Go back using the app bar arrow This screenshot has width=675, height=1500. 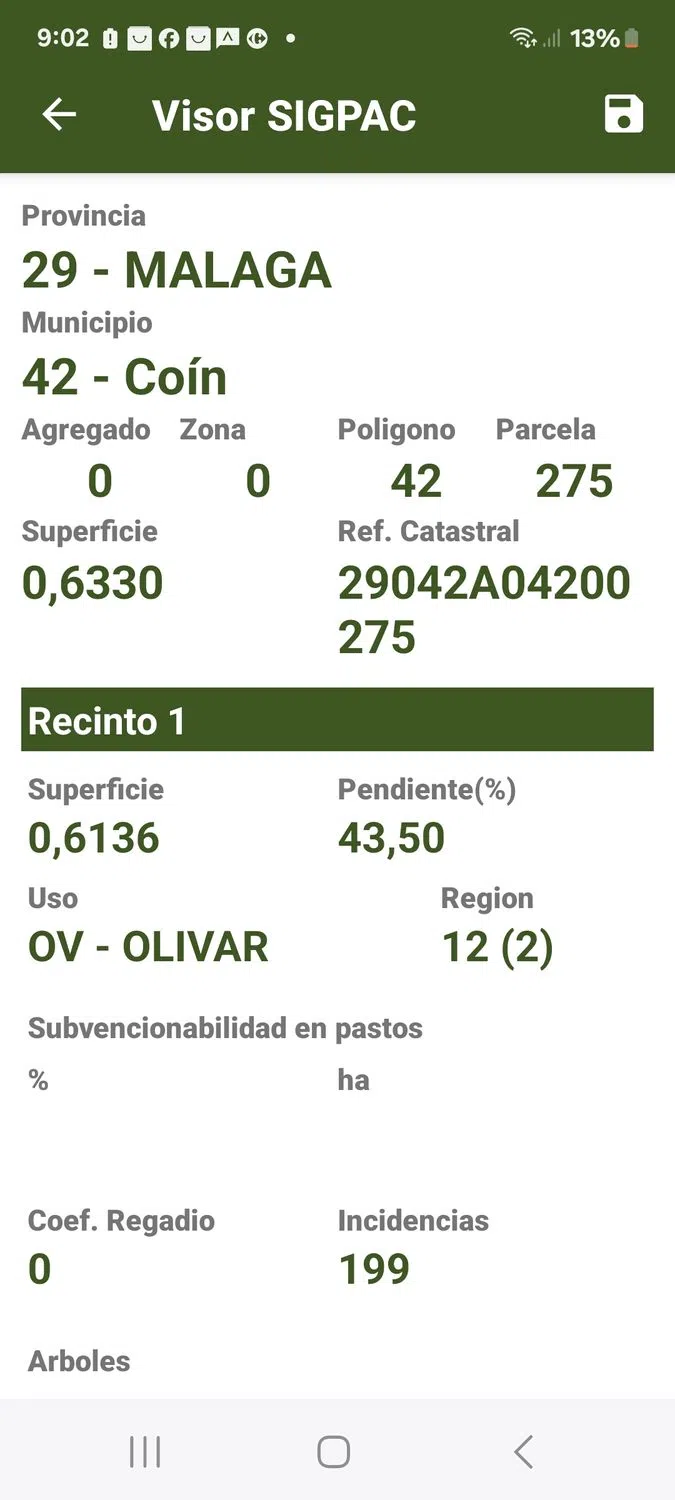(x=59, y=115)
